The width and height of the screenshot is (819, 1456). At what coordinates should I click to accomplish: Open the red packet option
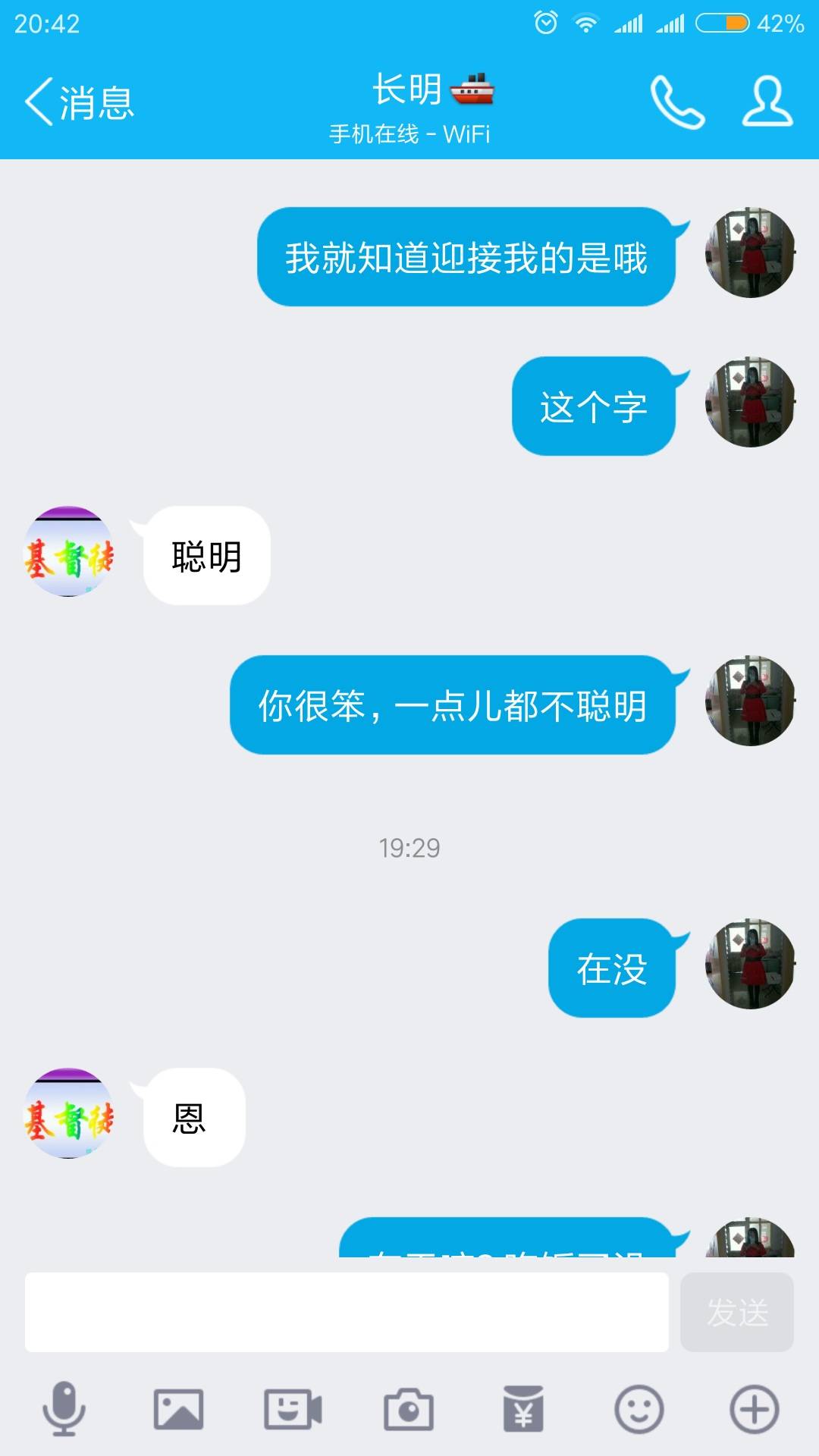[x=523, y=1409]
